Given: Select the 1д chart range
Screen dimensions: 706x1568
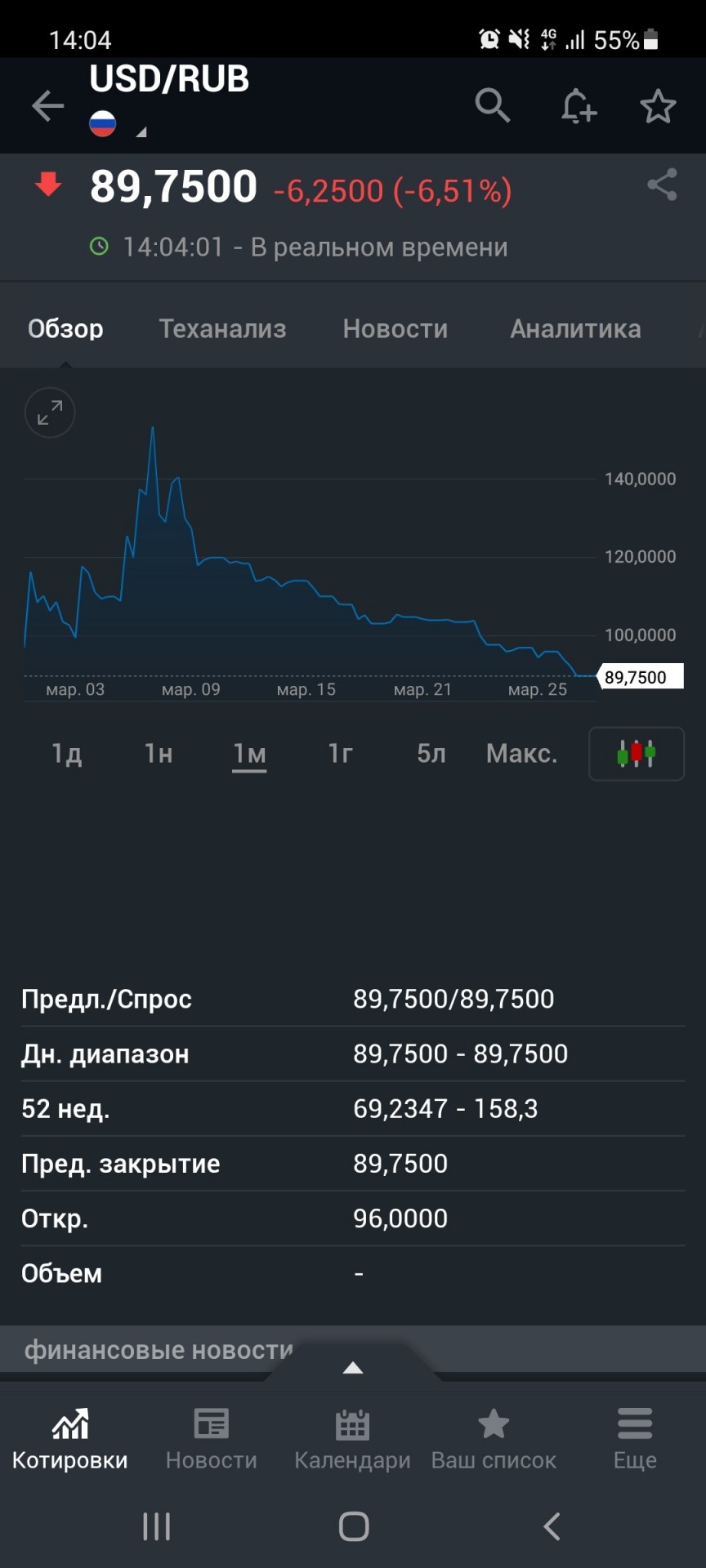Looking at the screenshot, I should (67, 753).
